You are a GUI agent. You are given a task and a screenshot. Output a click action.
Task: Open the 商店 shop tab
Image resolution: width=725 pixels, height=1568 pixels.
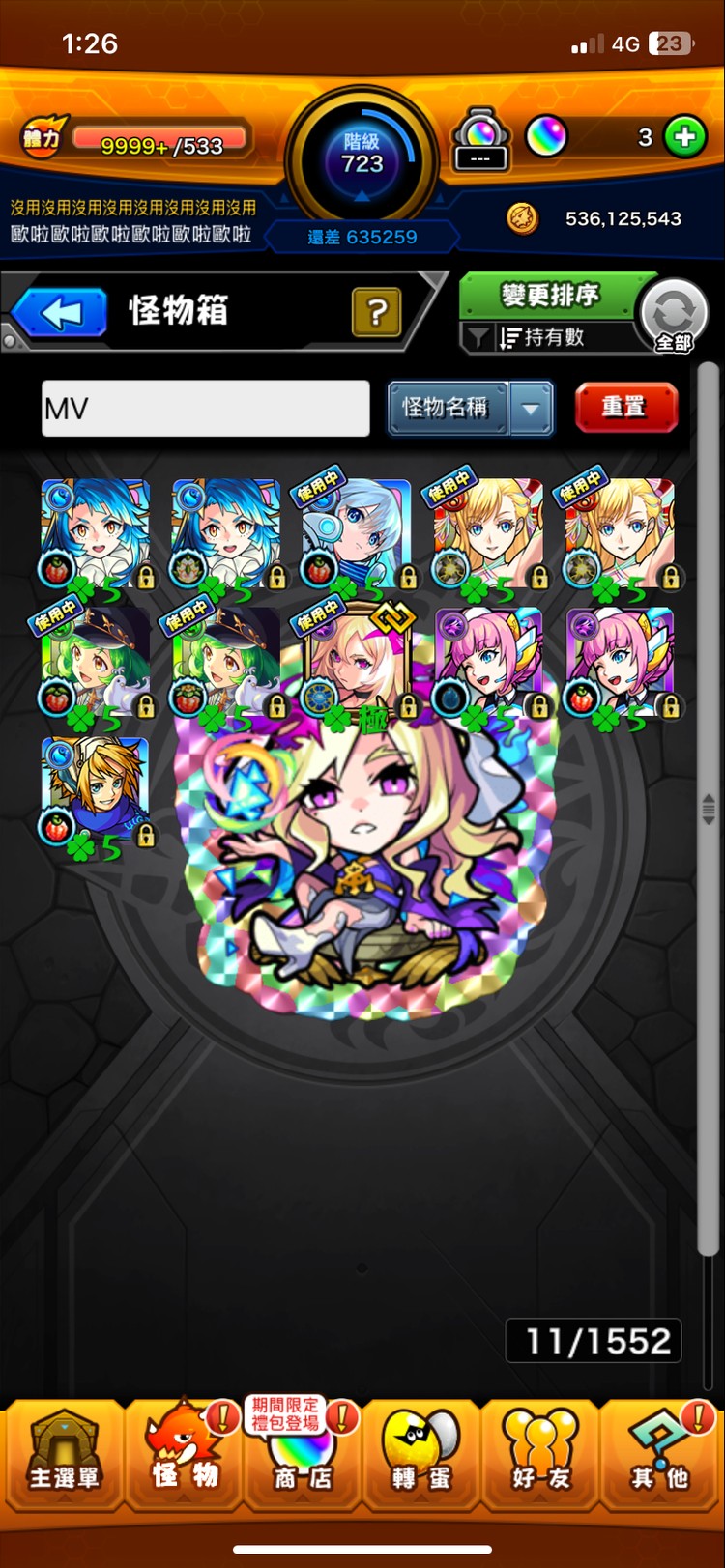click(302, 1455)
